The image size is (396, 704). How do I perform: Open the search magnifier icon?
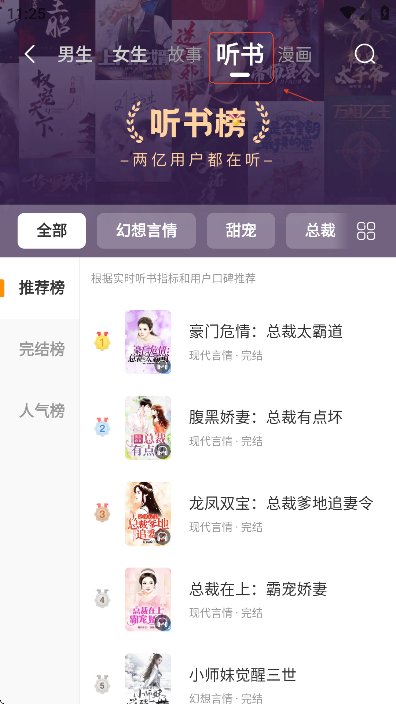365,55
